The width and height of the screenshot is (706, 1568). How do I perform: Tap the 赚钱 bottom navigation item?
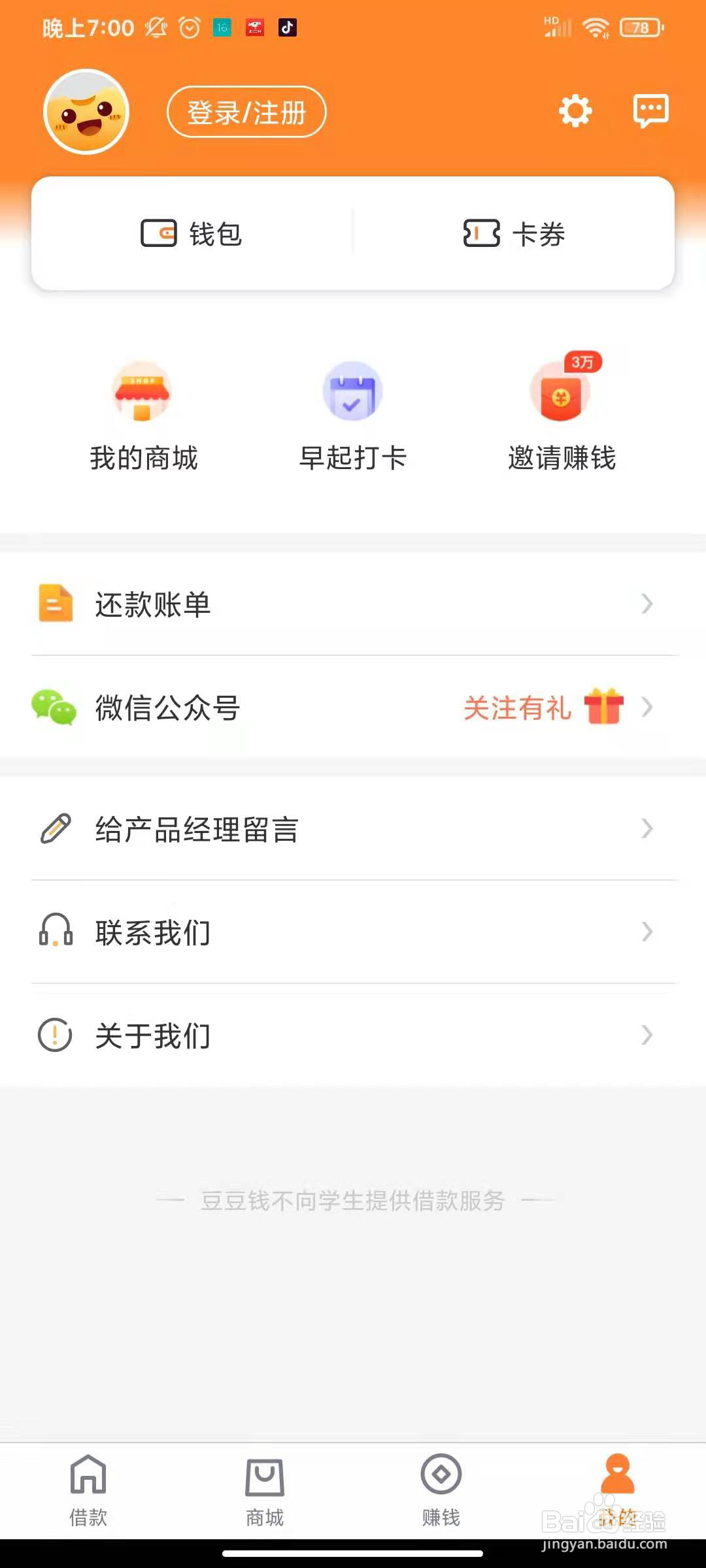[439, 1496]
